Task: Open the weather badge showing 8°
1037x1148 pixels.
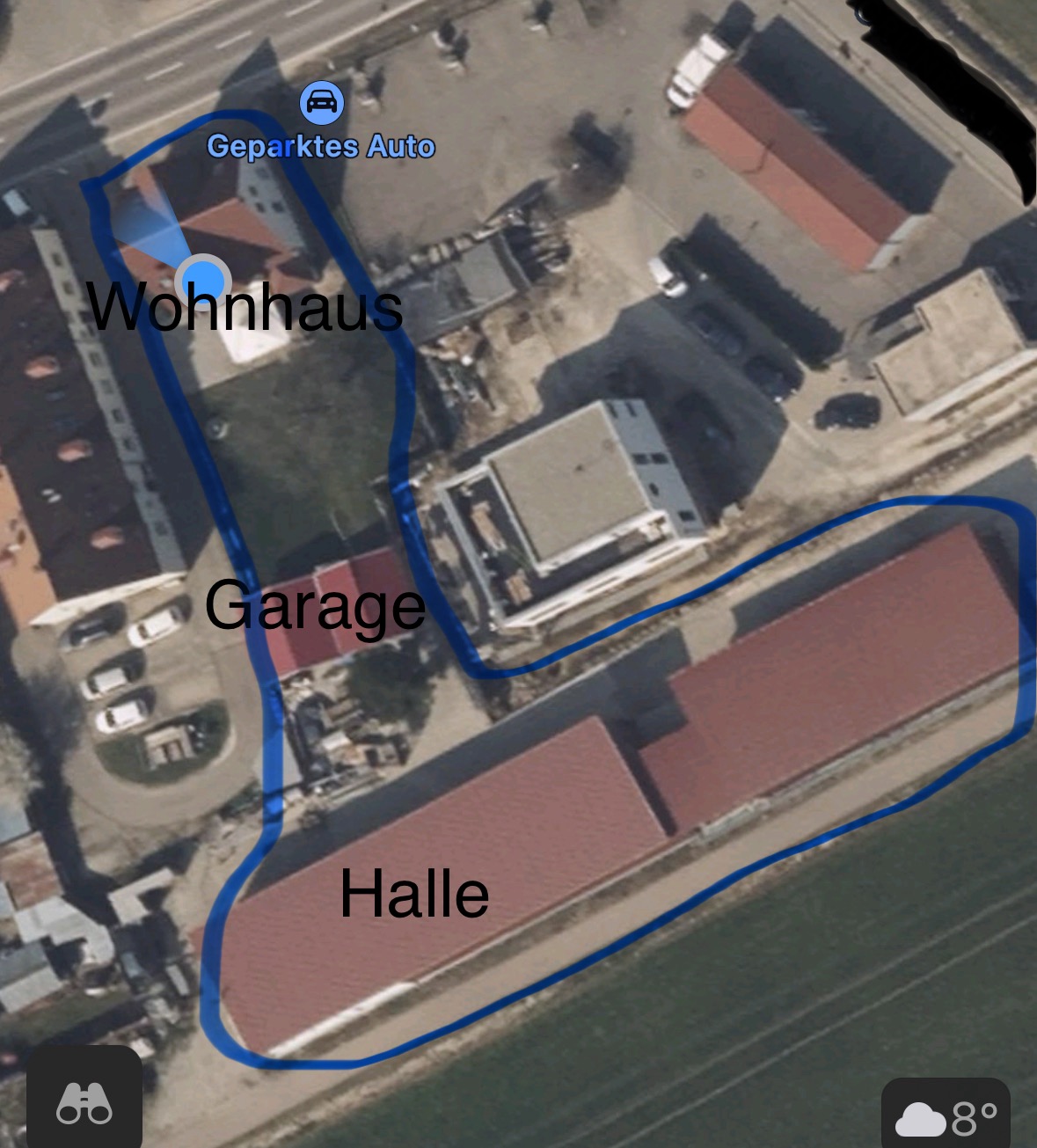Action: click(x=946, y=1117)
